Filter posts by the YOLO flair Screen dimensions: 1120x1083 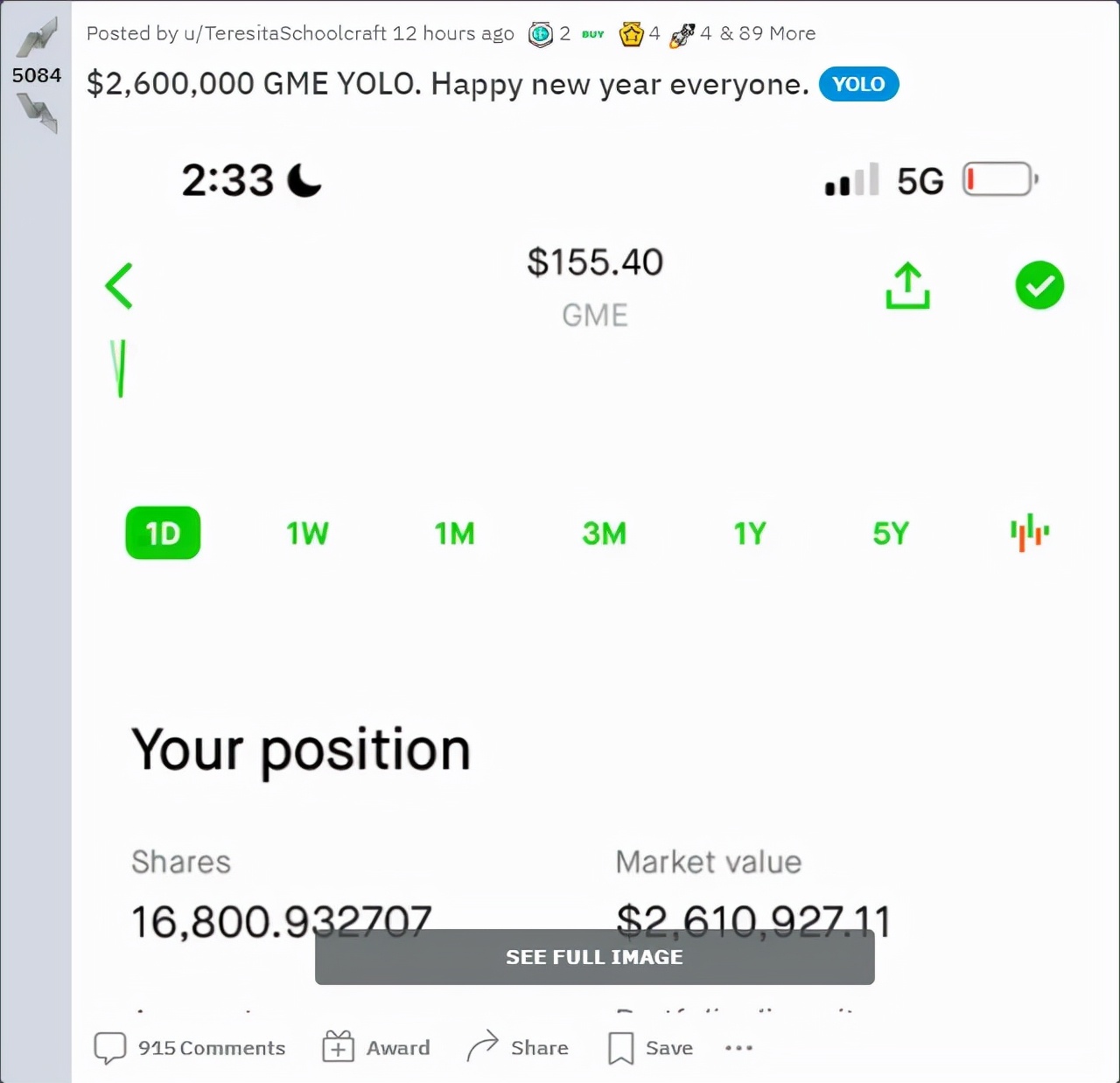[x=858, y=84]
